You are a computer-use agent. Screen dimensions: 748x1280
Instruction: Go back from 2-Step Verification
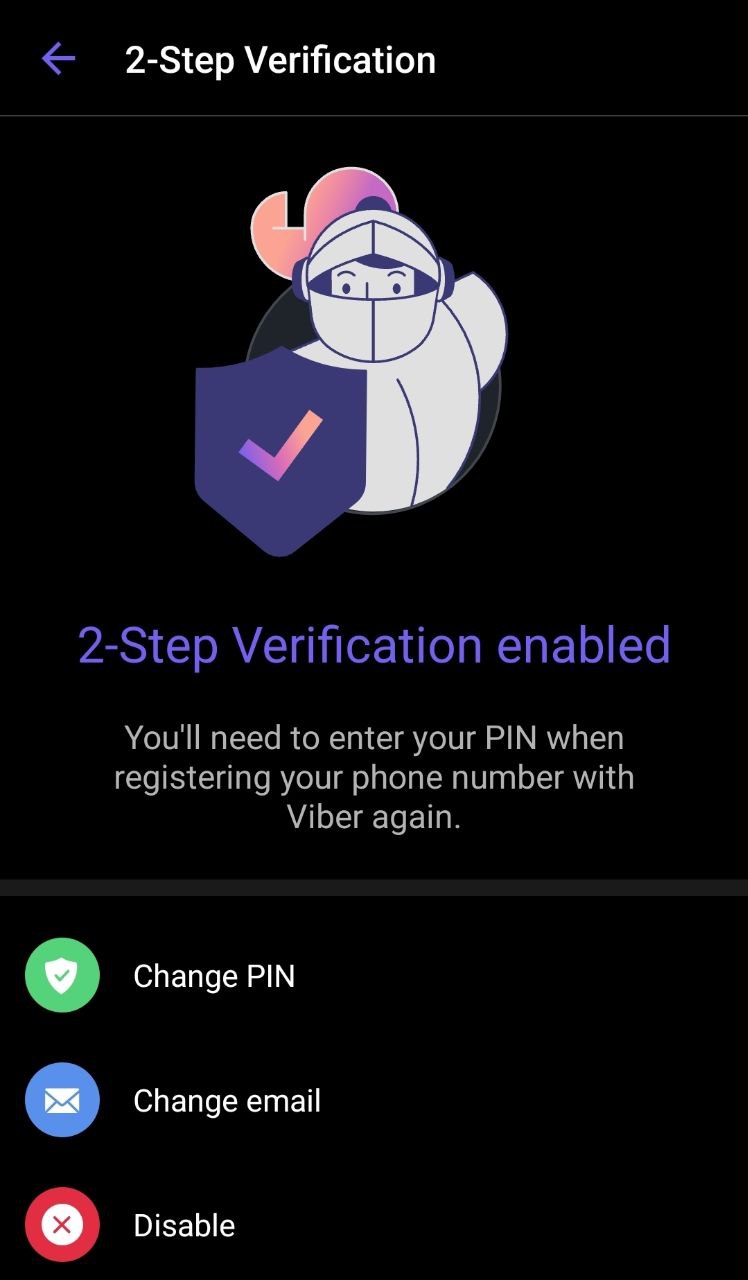(58, 59)
